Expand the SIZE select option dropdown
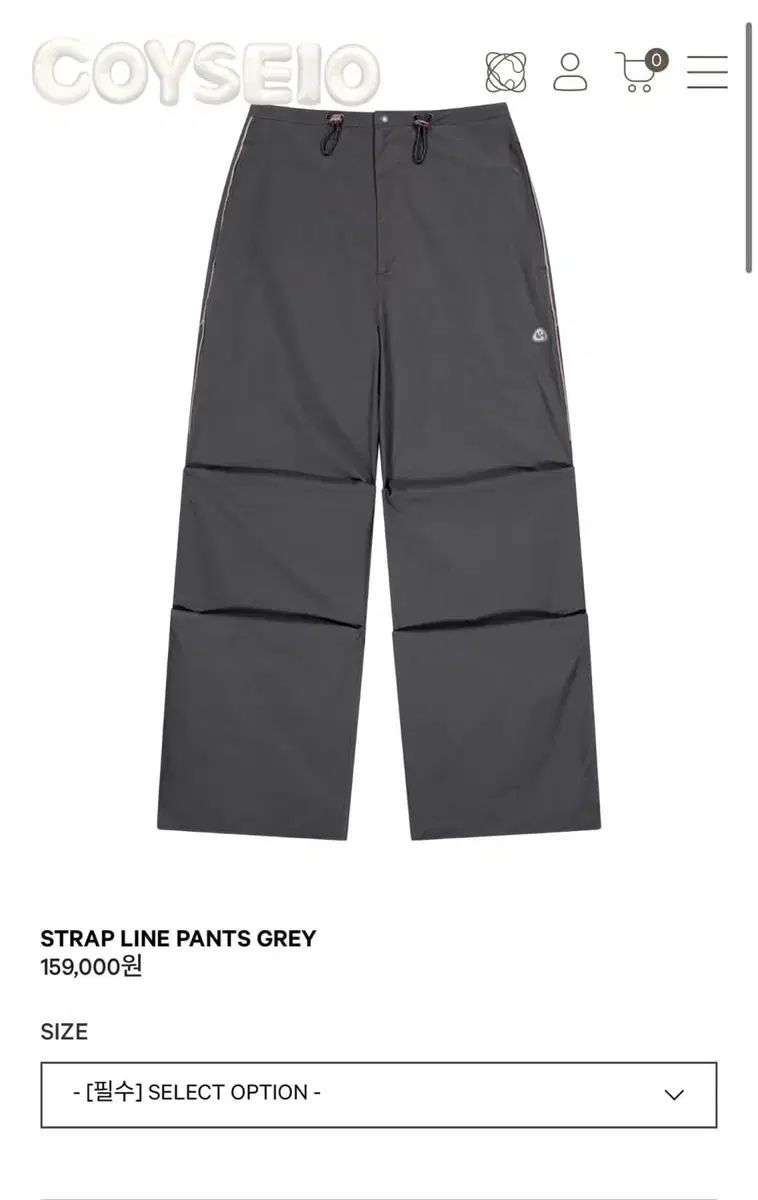This screenshot has width=758, height=1200. coord(379,1095)
